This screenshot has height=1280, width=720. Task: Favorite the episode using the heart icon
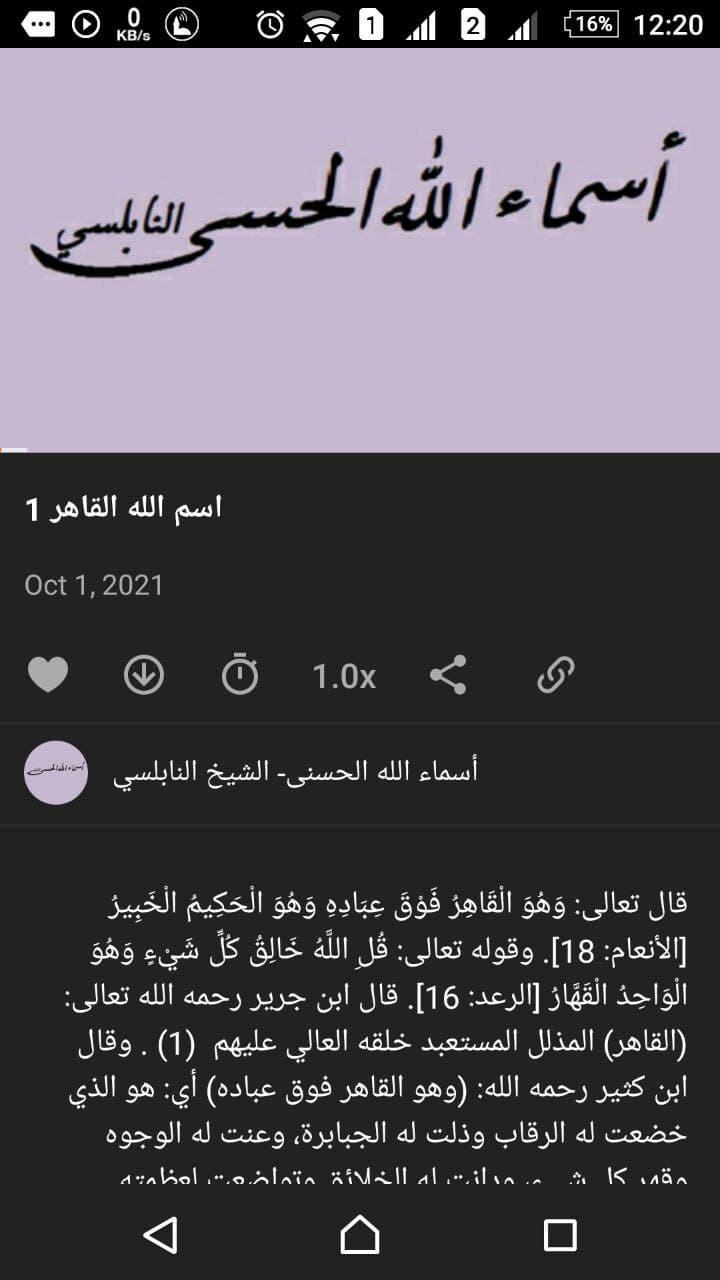point(49,674)
